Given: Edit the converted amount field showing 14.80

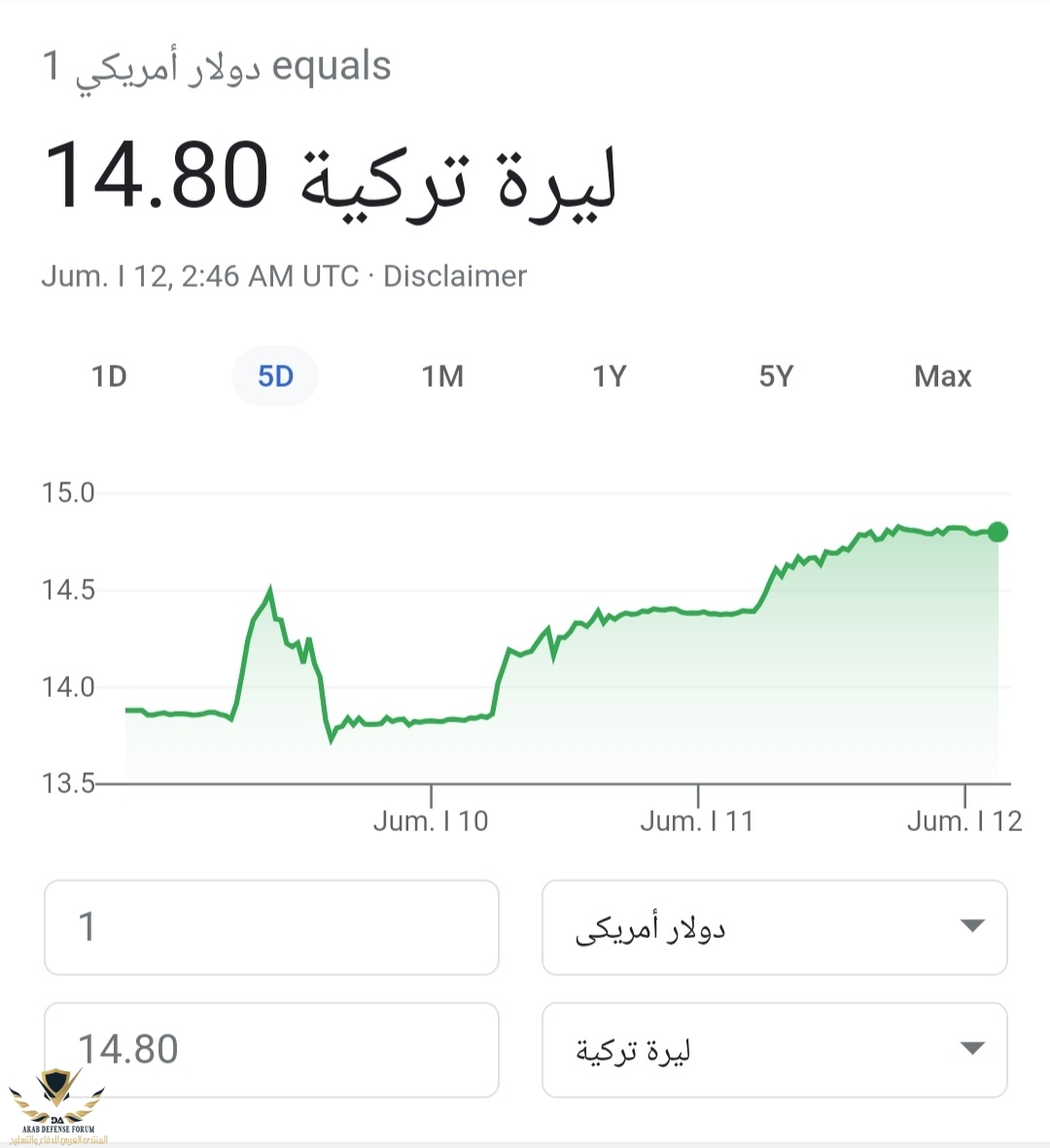Looking at the screenshot, I should (x=271, y=1050).
